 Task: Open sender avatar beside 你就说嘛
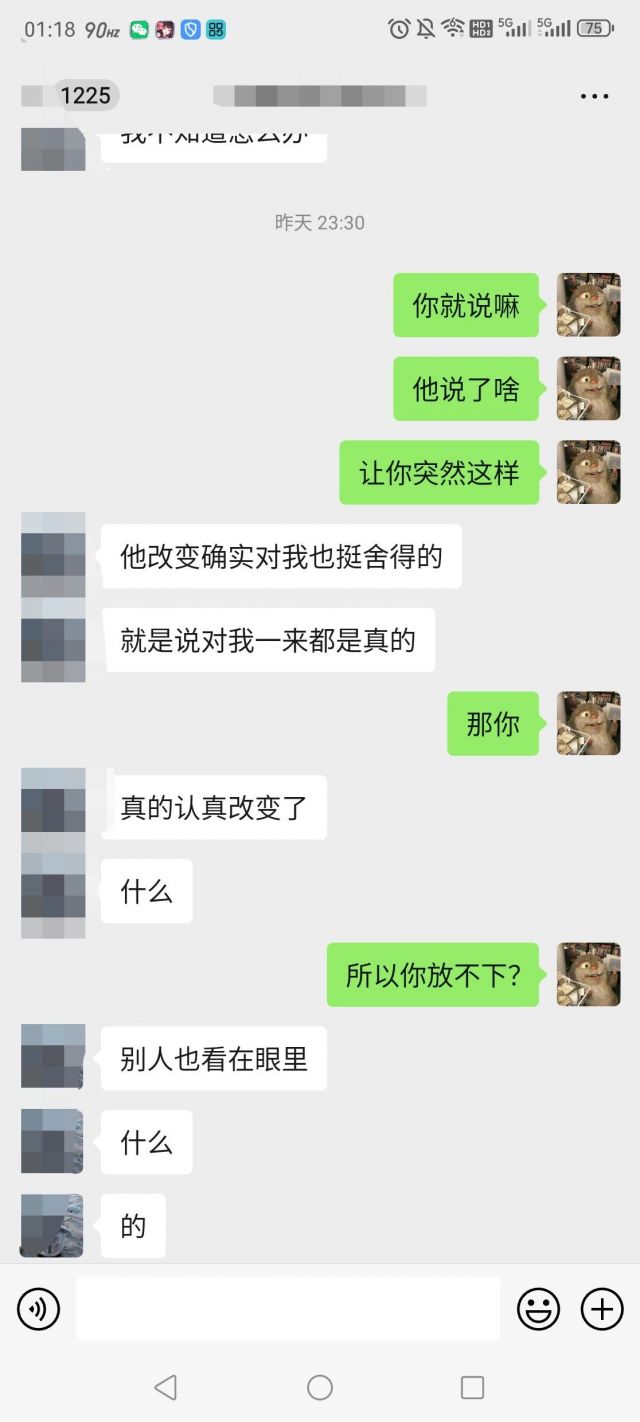coord(588,305)
